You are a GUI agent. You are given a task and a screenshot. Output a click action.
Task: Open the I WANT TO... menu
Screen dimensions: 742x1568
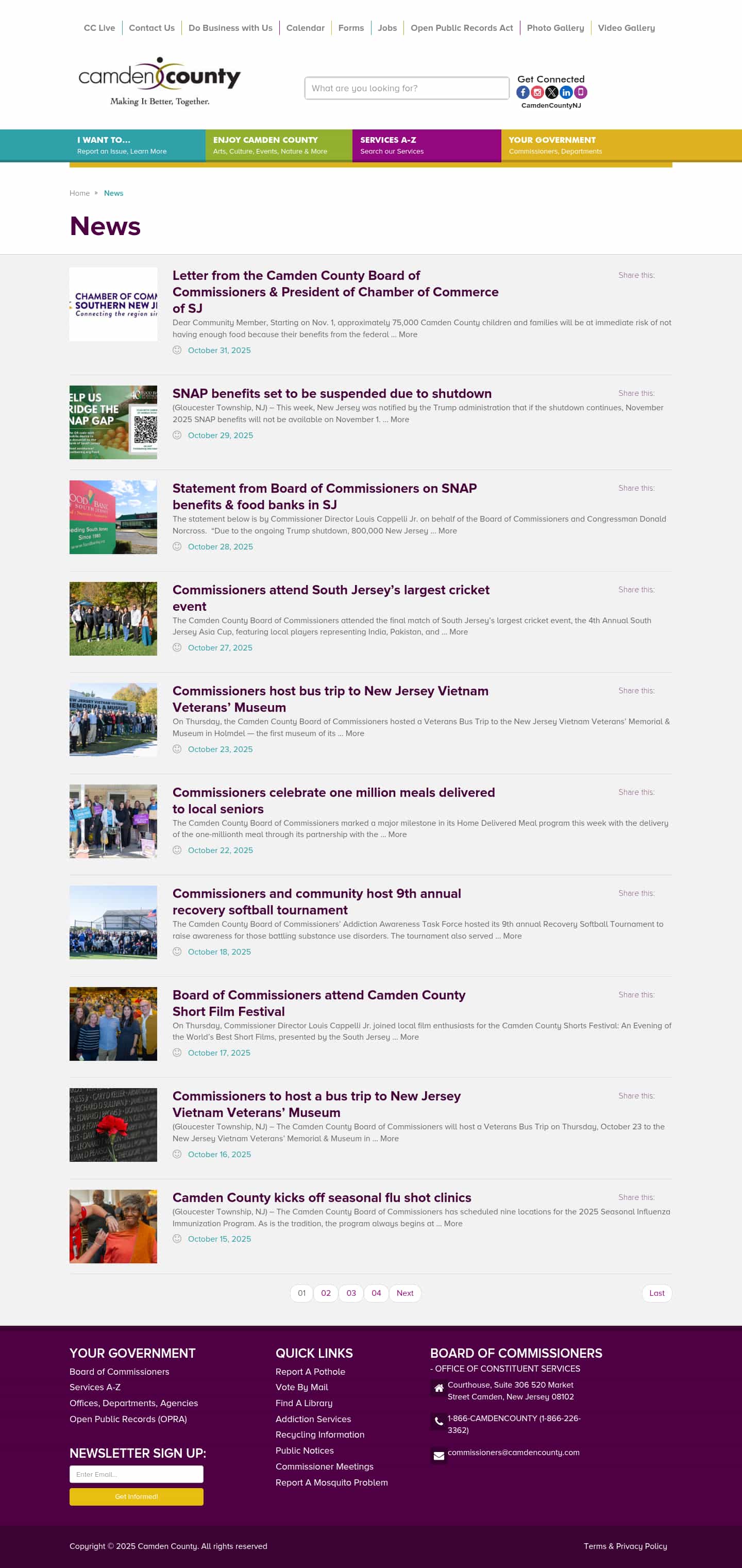tap(122, 145)
